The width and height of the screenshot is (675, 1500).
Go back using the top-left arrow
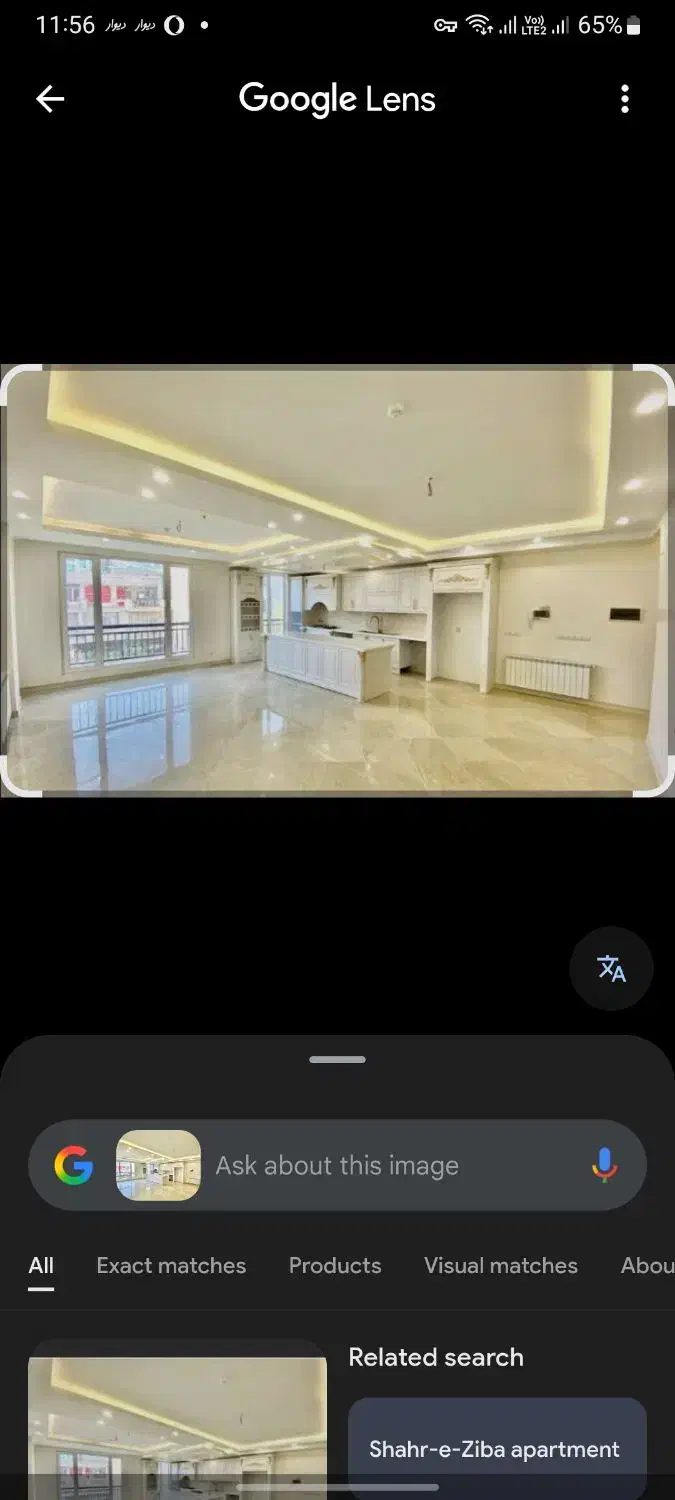[x=50, y=98]
